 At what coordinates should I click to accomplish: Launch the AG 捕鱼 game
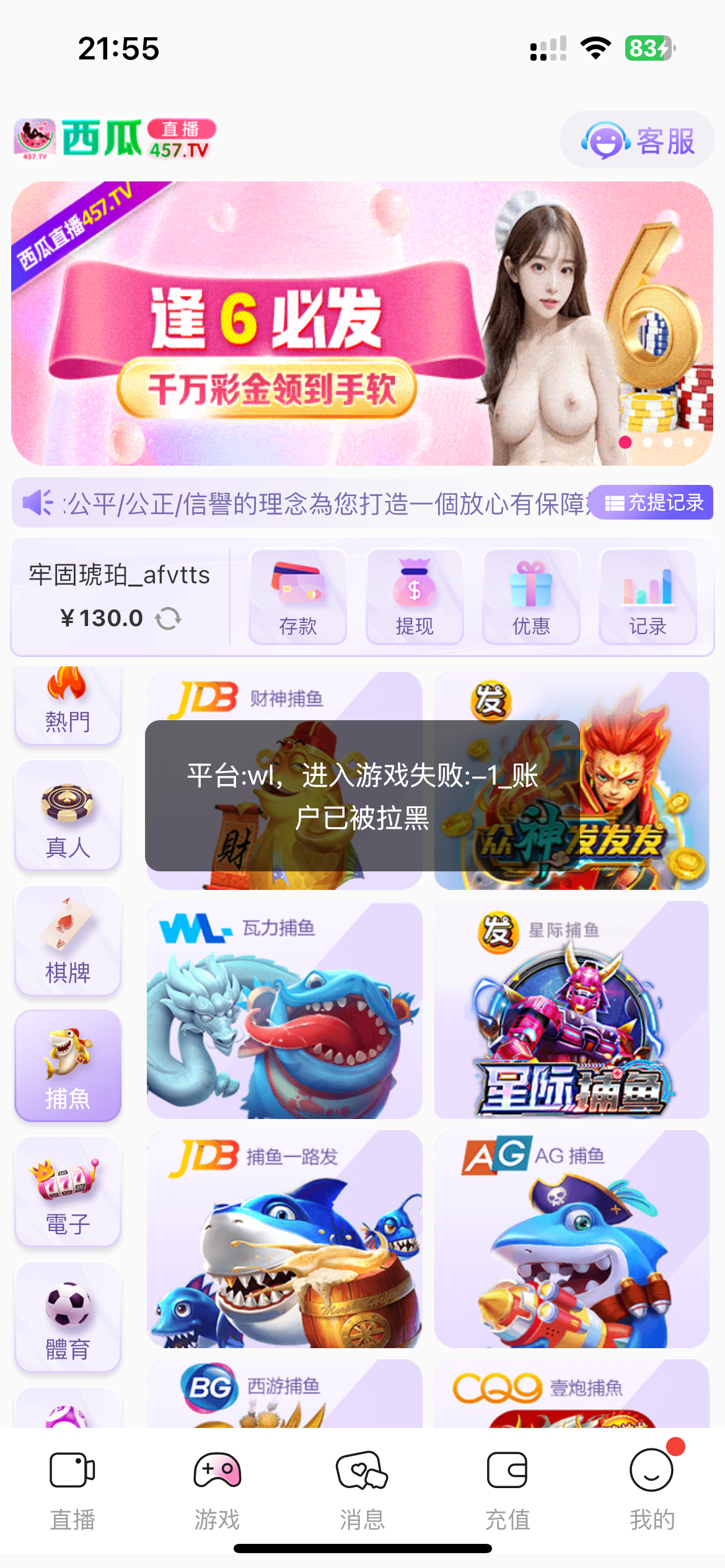click(x=571, y=1240)
